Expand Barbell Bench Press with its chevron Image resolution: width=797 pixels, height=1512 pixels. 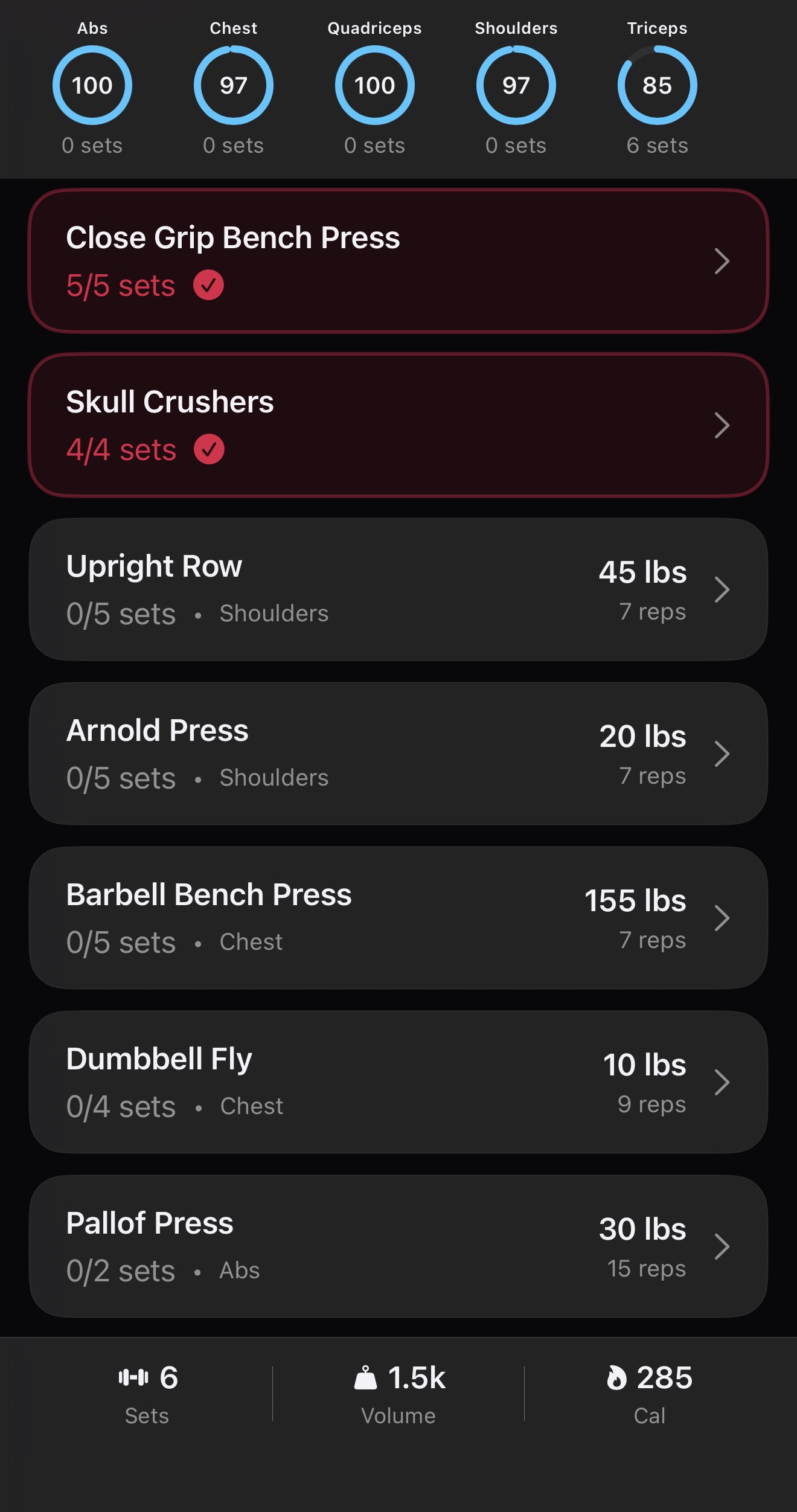click(x=722, y=917)
